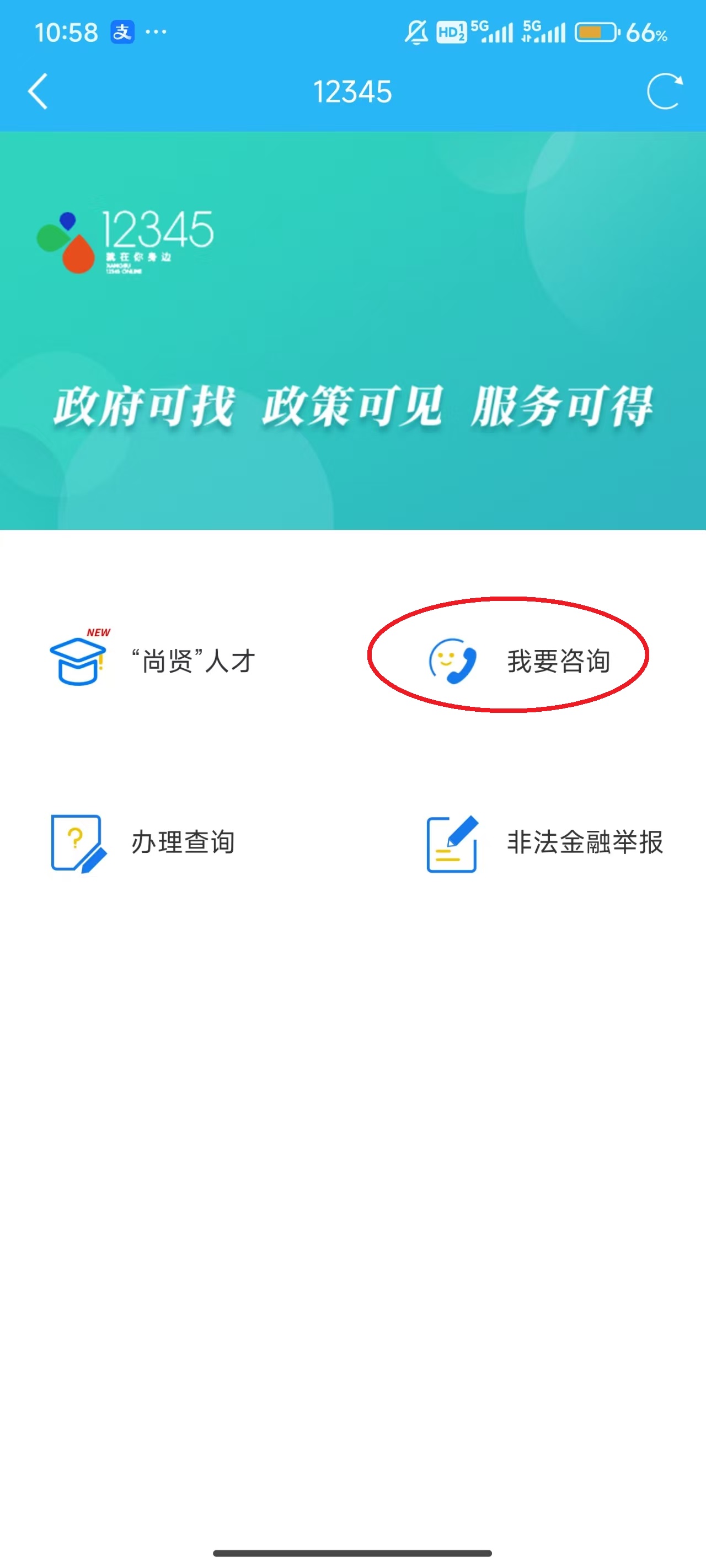Tap the battery level indicator
The width and height of the screenshot is (706, 1568).
point(597,34)
